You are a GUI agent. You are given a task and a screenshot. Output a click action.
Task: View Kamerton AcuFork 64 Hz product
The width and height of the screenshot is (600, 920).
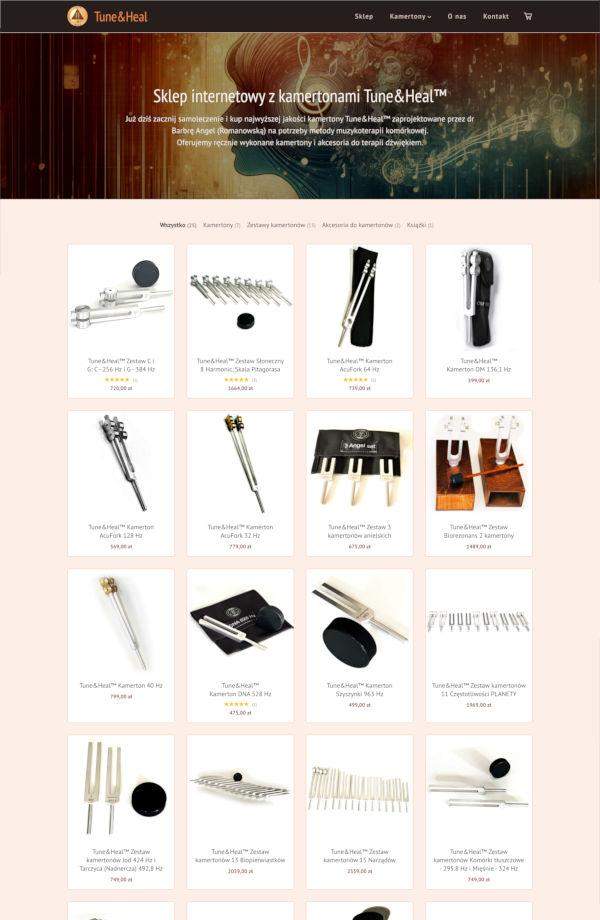(359, 364)
